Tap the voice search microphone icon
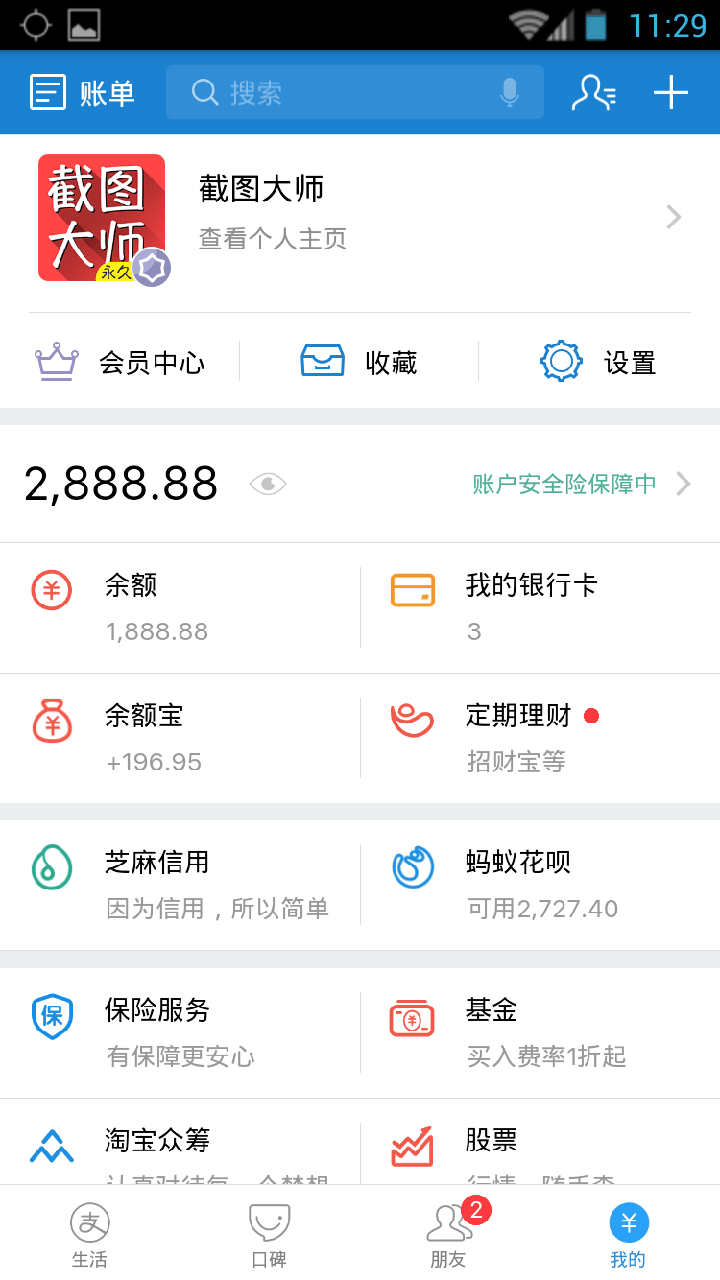 510,92
